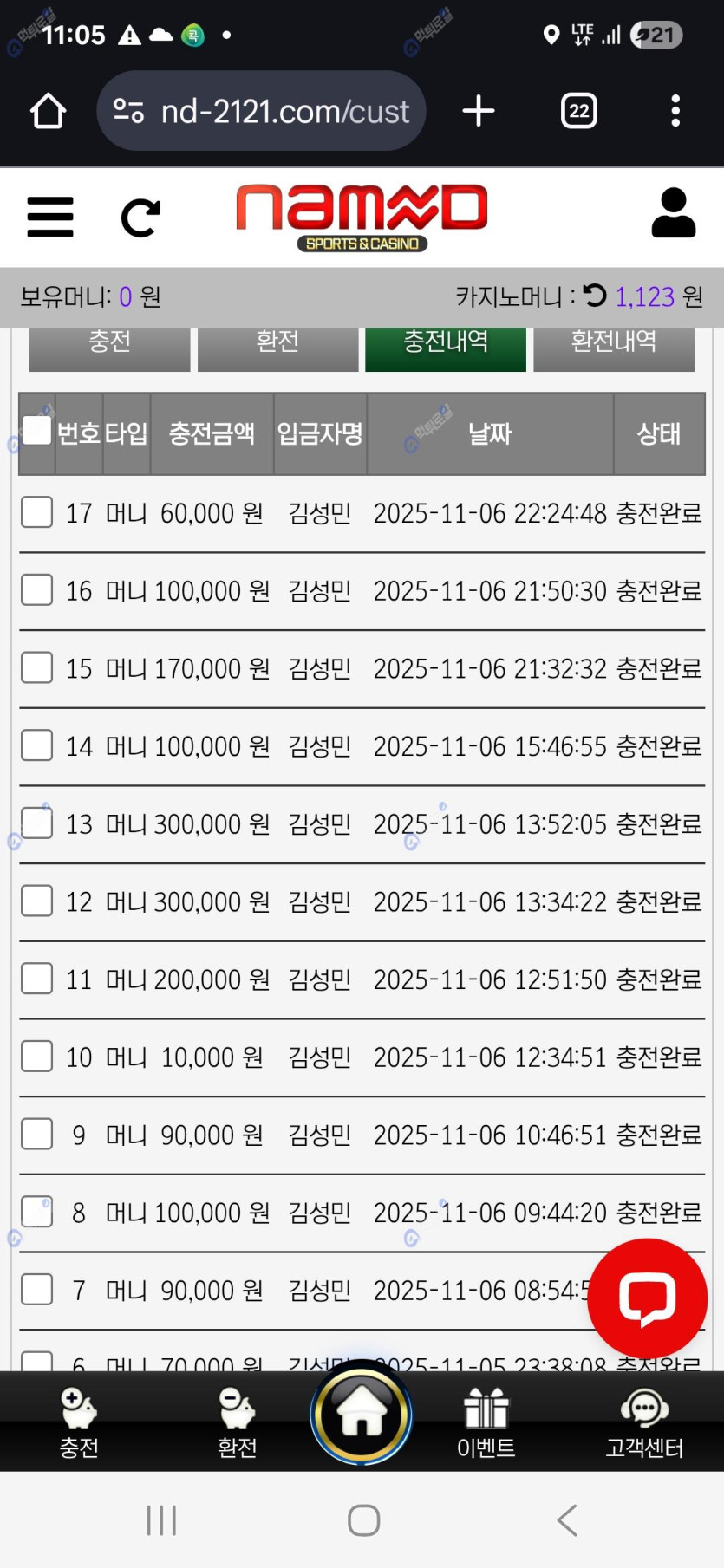The image size is (724, 1568).
Task: Open the gold home button
Action: (x=362, y=1413)
